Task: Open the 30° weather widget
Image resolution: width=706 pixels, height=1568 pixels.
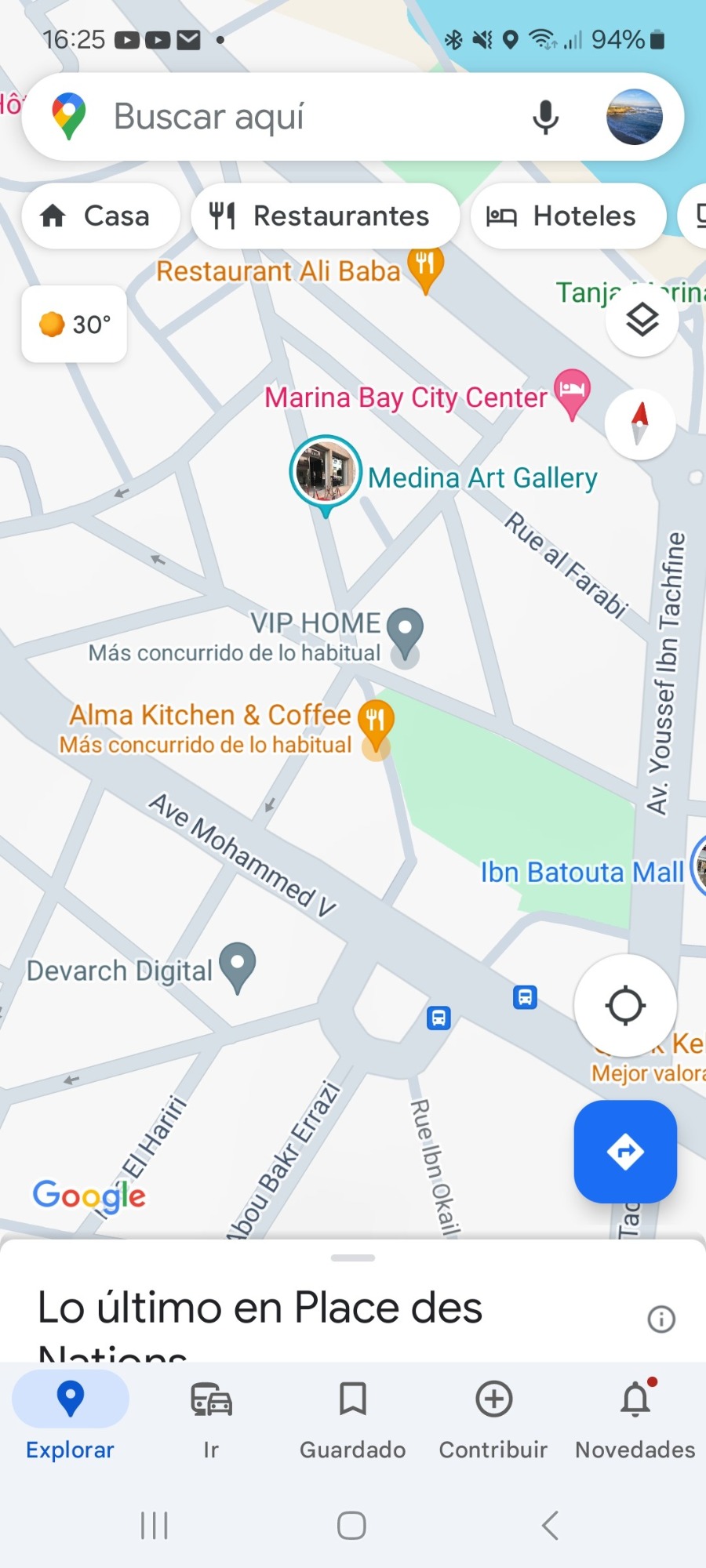Action: (75, 324)
